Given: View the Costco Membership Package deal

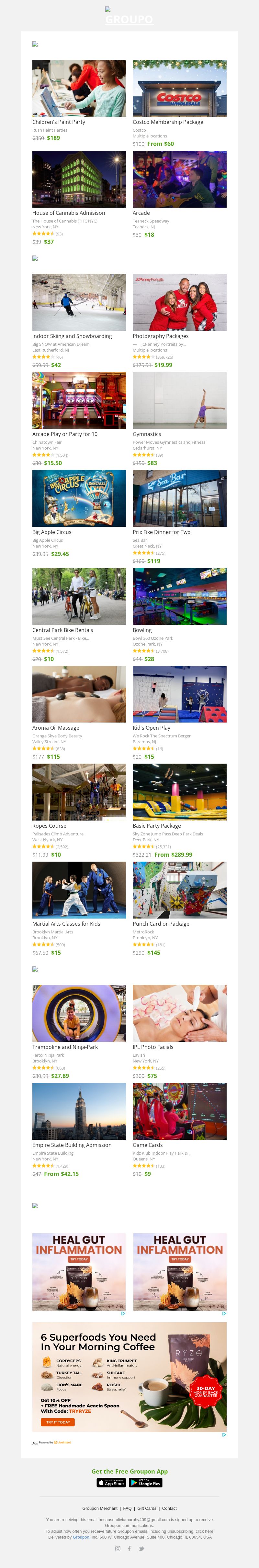Looking at the screenshot, I should click(179, 89).
